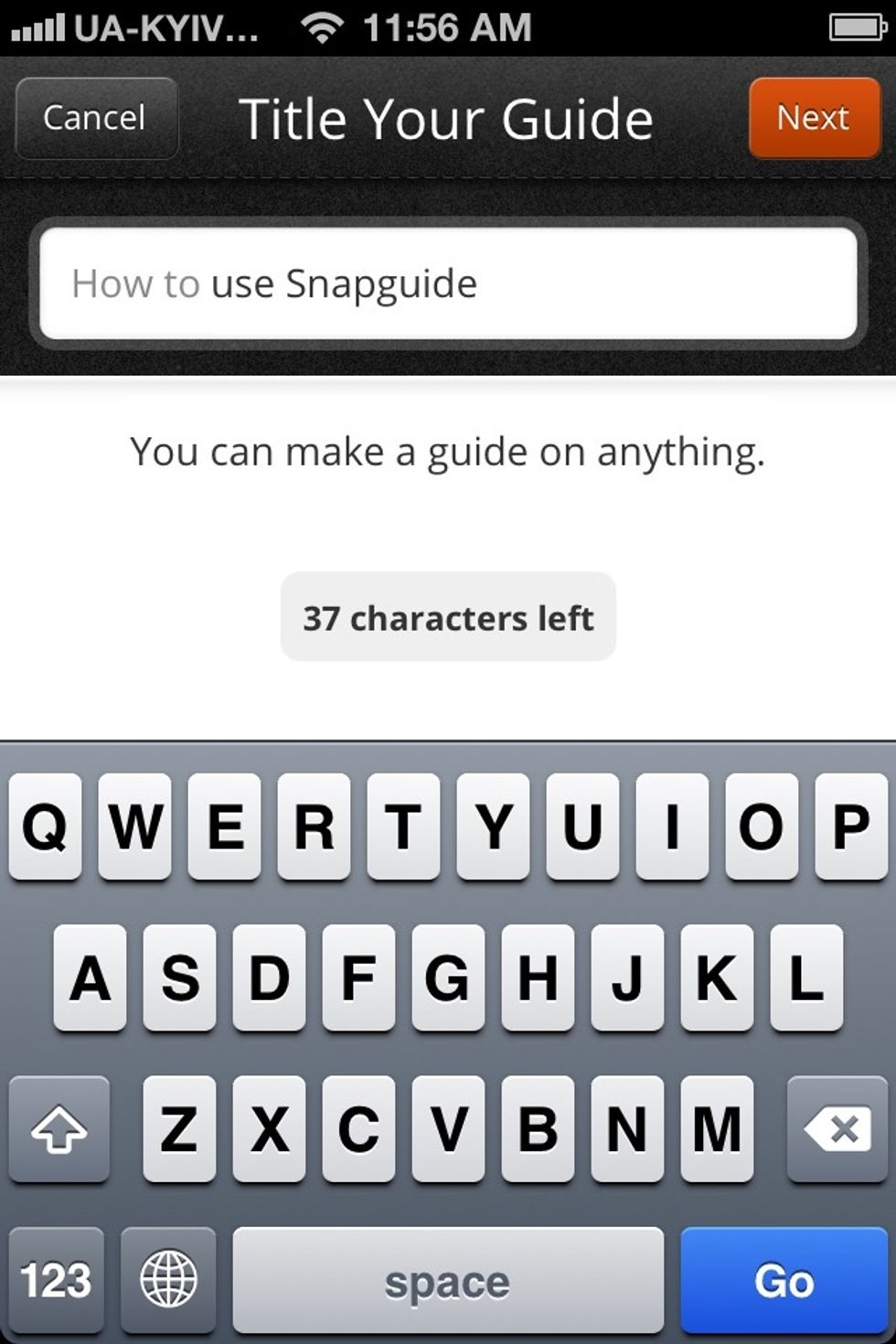Image resolution: width=896 pixels, height=1344 pixels.
Task: Tap Next to continue
Action: tap(813, 118)
